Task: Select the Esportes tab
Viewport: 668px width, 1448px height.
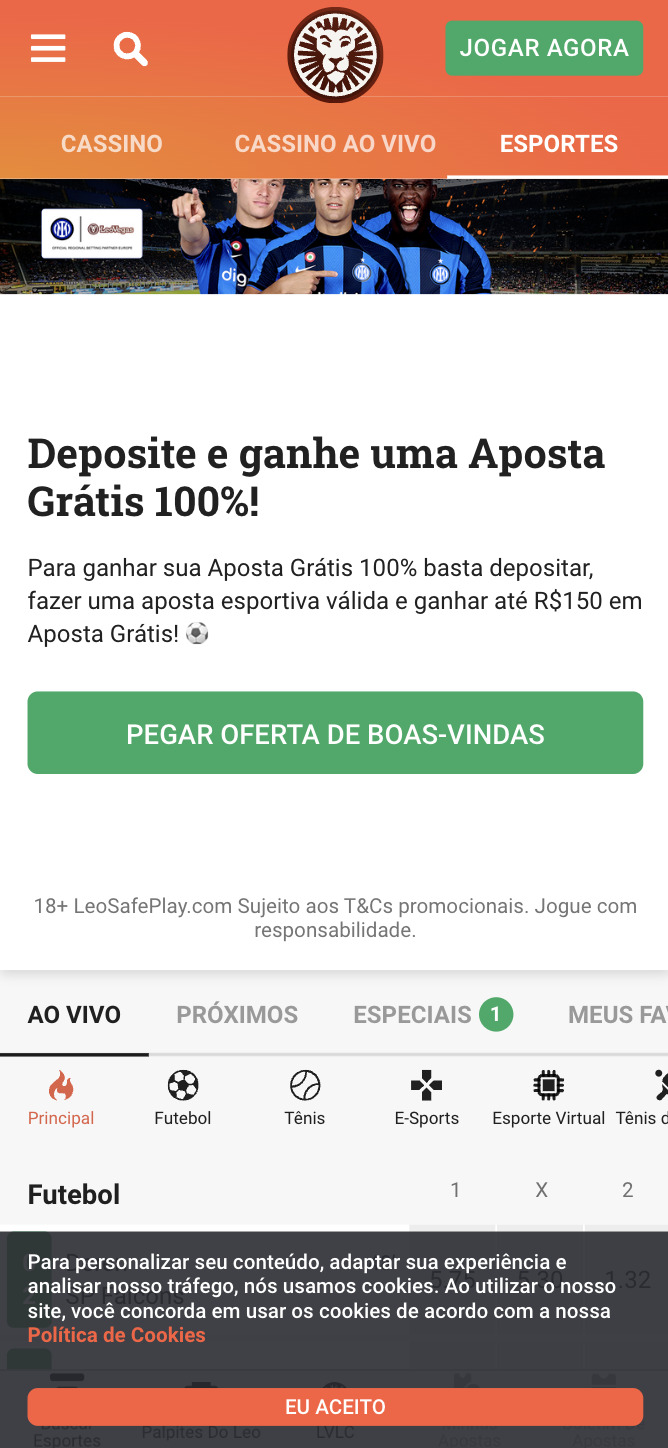Action: pos(559,143)
